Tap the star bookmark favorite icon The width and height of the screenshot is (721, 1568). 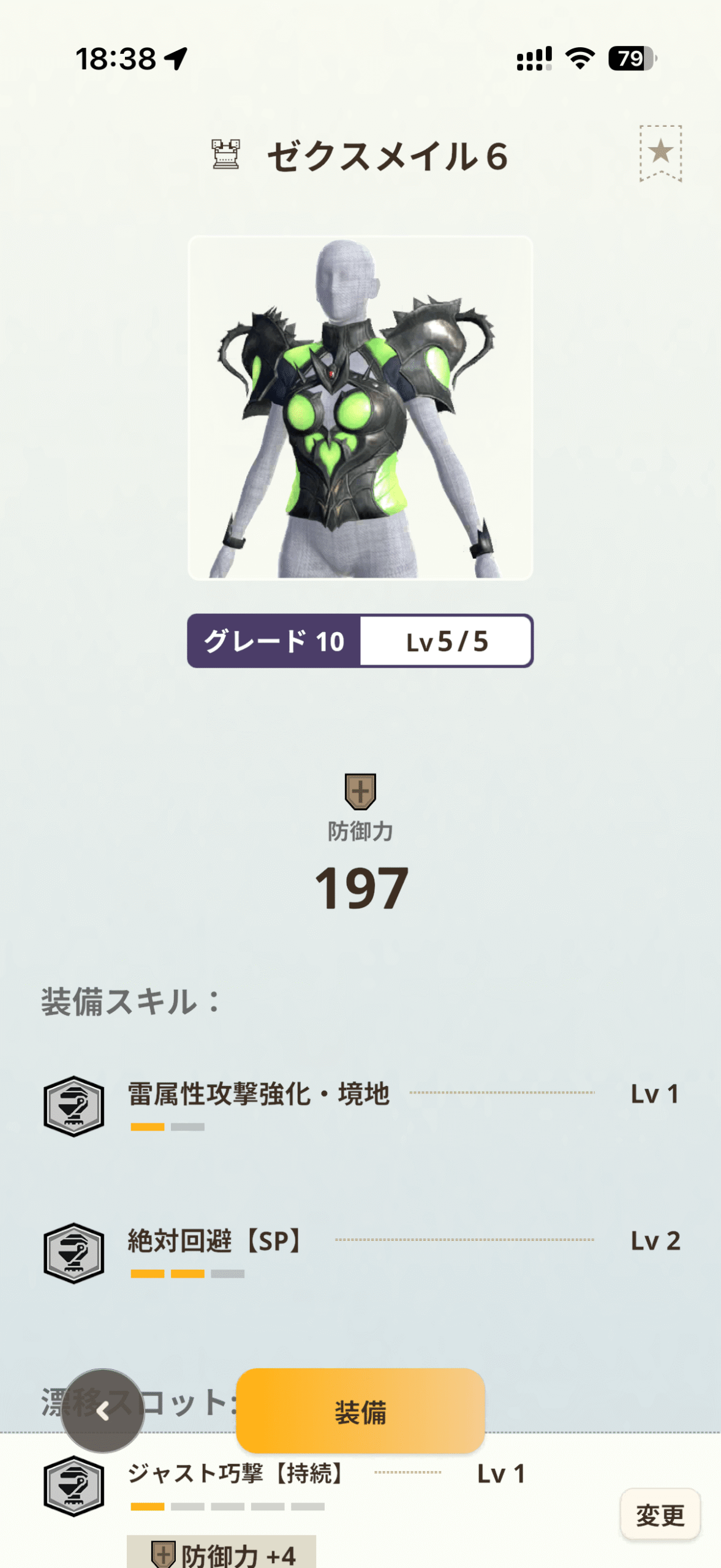[660, 153]
